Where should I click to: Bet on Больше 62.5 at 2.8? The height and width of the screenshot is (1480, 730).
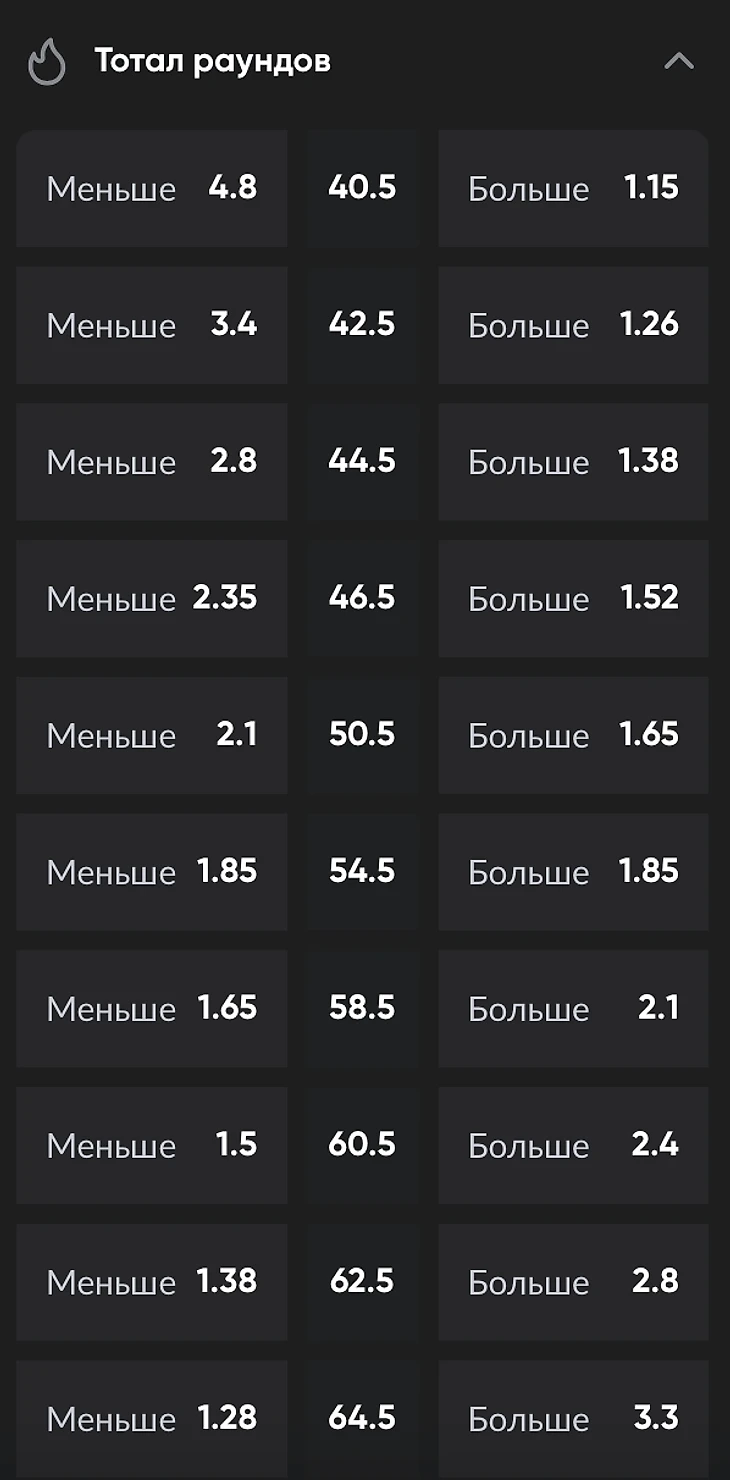(x=573, y=1281)
